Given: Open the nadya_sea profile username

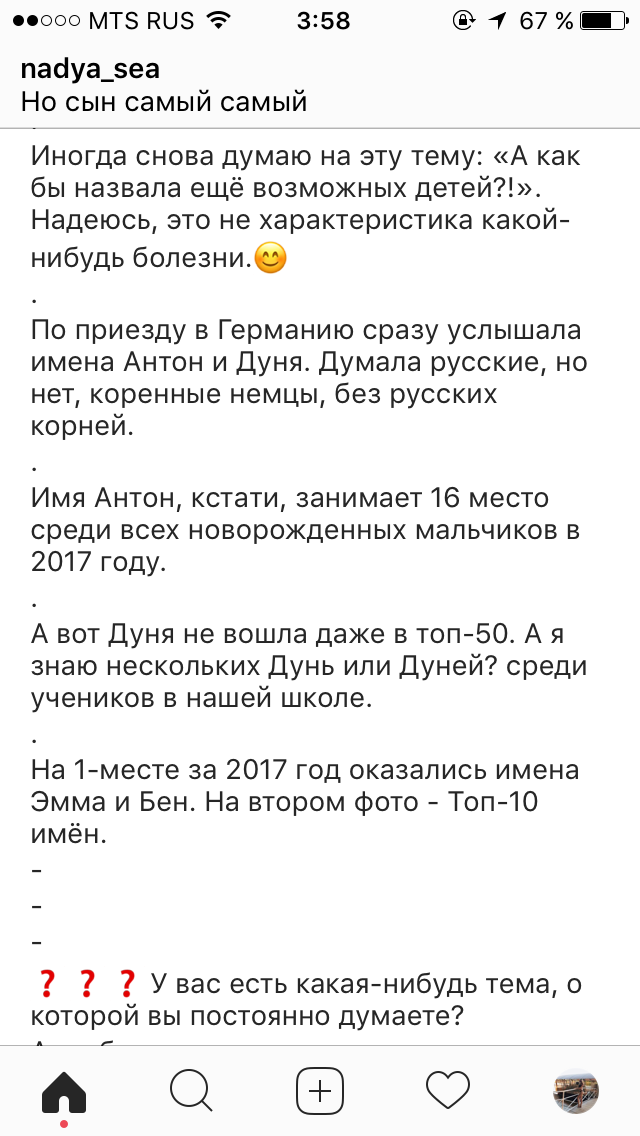Looking at the screenshot, I should pyautogui.click(x=90, y=70).
